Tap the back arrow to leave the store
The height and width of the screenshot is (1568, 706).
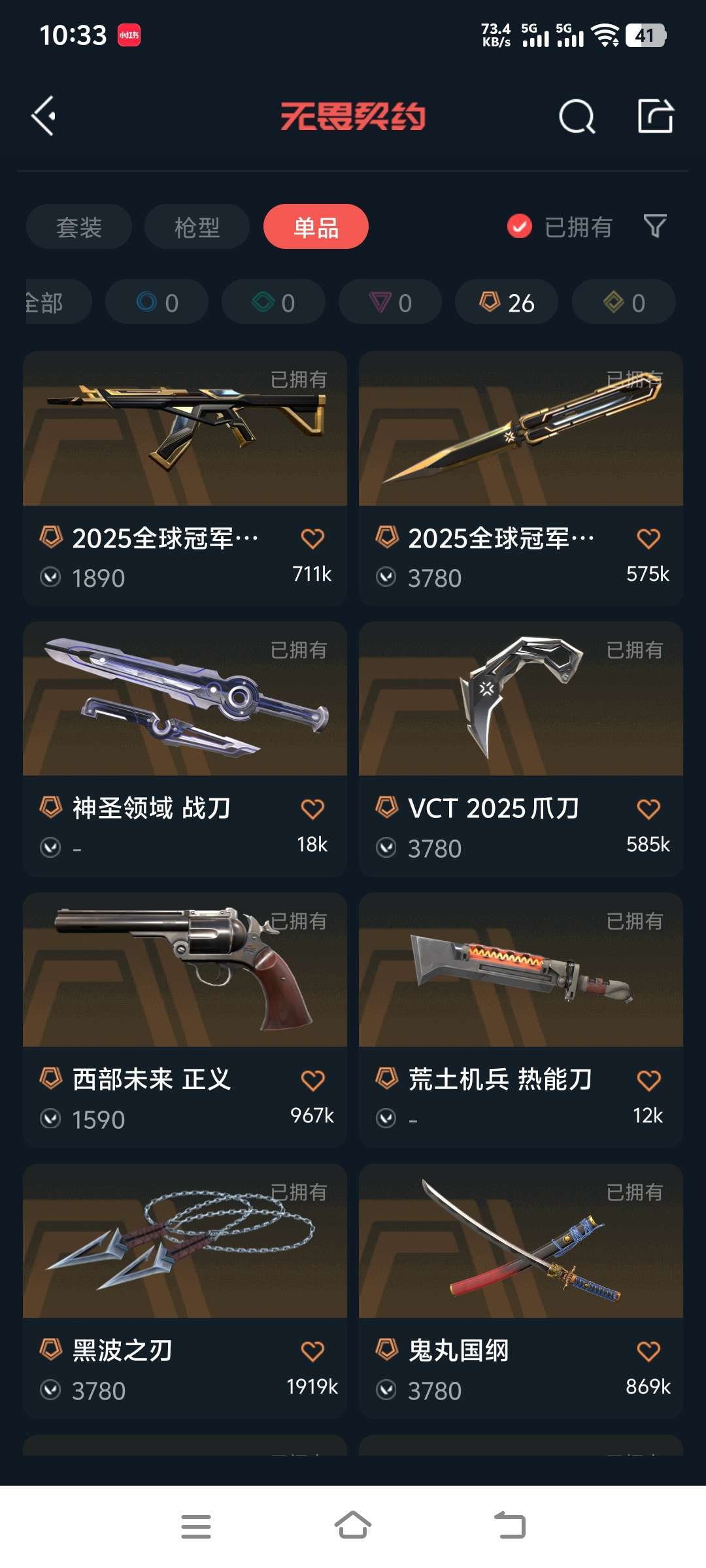click(x=43, y=117)
